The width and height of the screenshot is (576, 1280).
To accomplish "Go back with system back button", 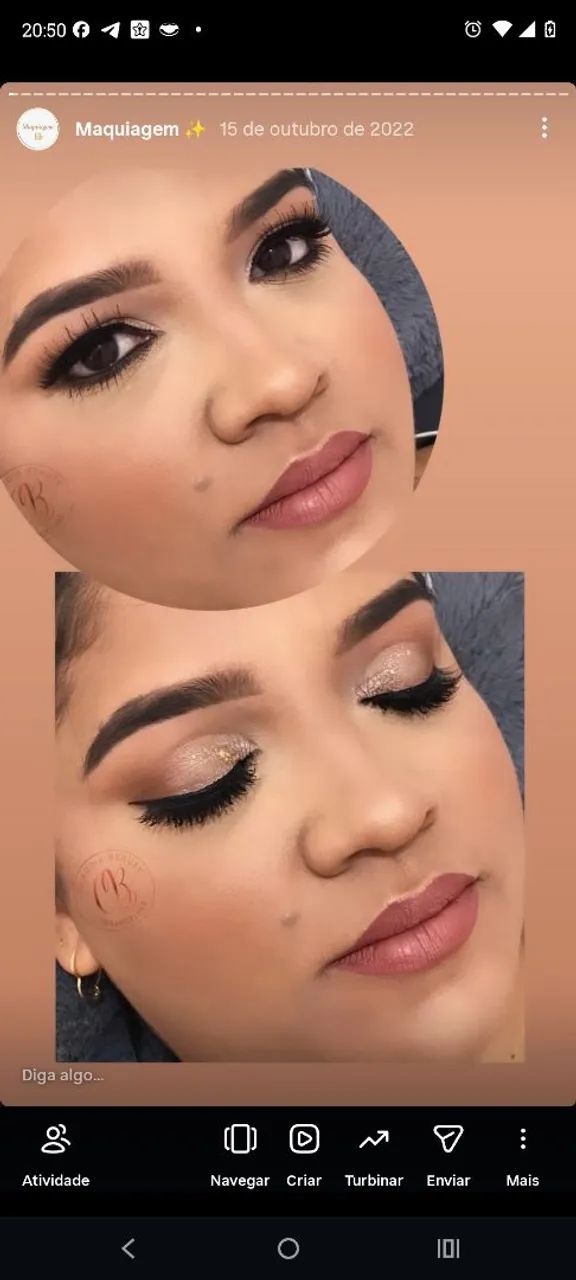I will coord(128,1248).
